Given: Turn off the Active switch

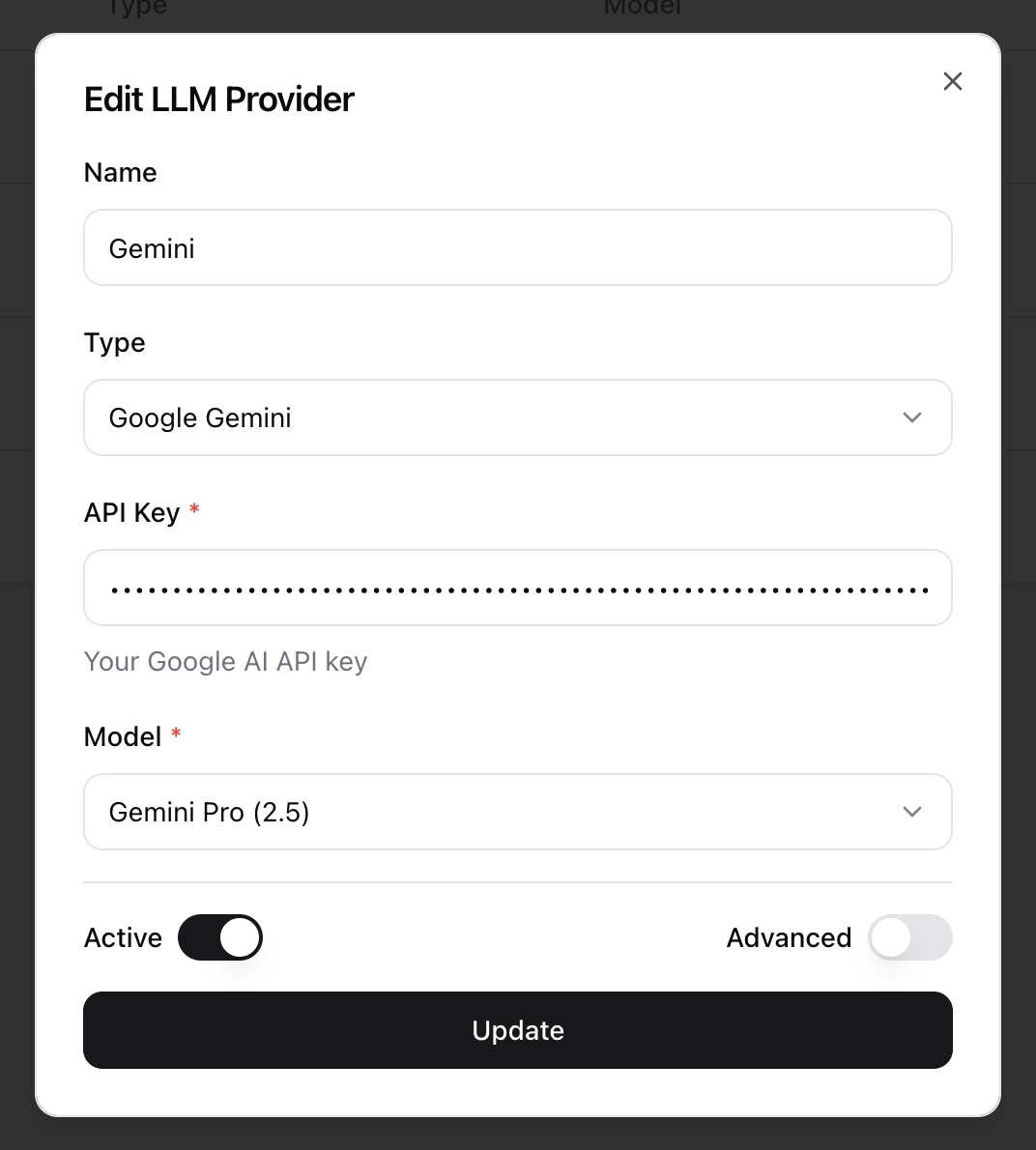Looking at the screenshot, I should pyautogui.click(x=220, y=937).
